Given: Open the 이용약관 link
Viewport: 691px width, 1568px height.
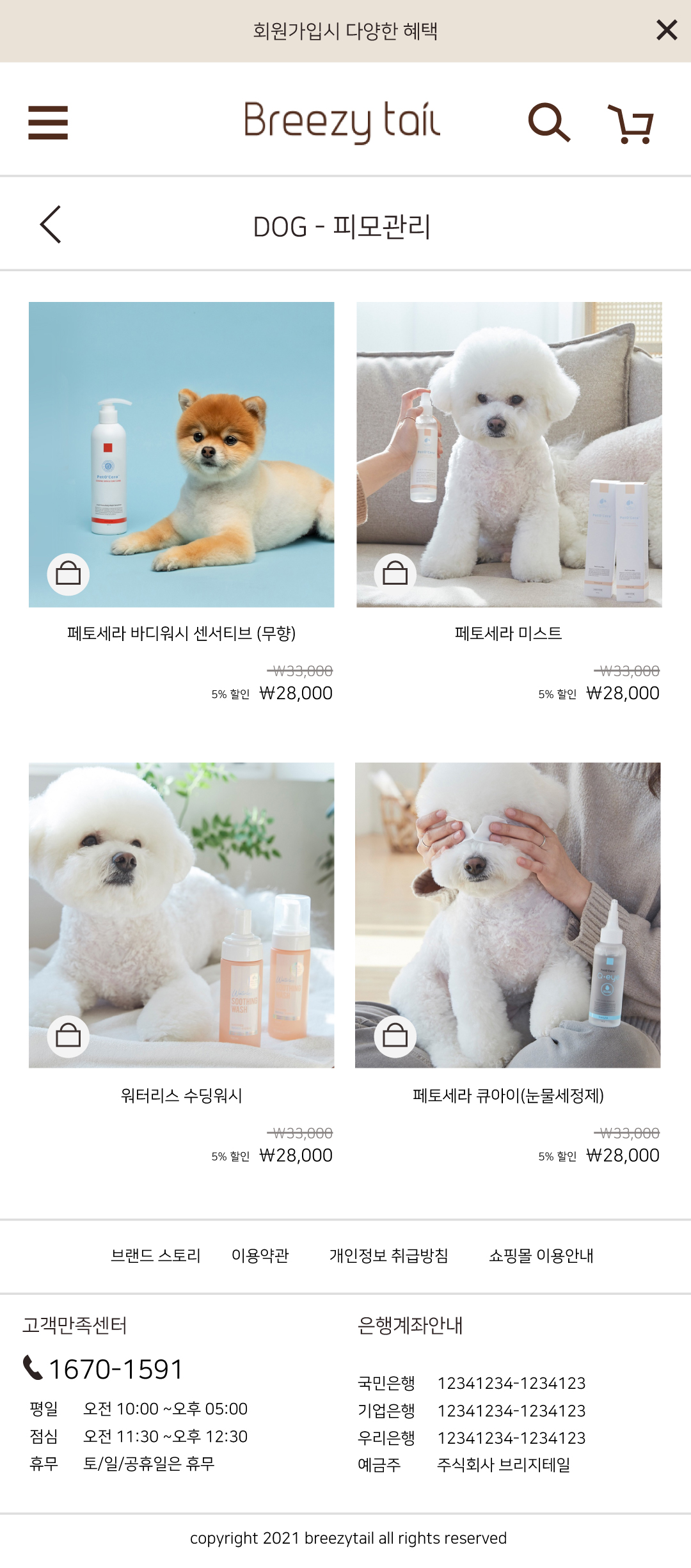Looking at the screenshot, I should (260, 1256).
